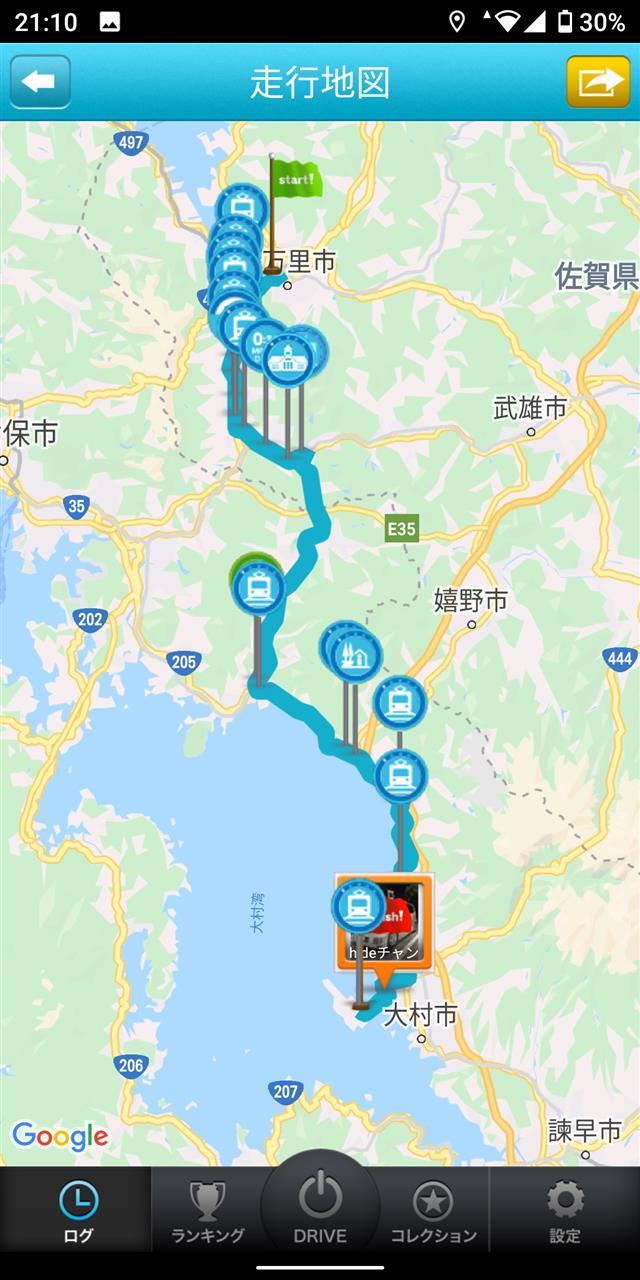The width and height of the screenshot is (640, 1280).
Task: Open 設定 settings tab
Action: pyautogui.click(x=565, y=1211)
